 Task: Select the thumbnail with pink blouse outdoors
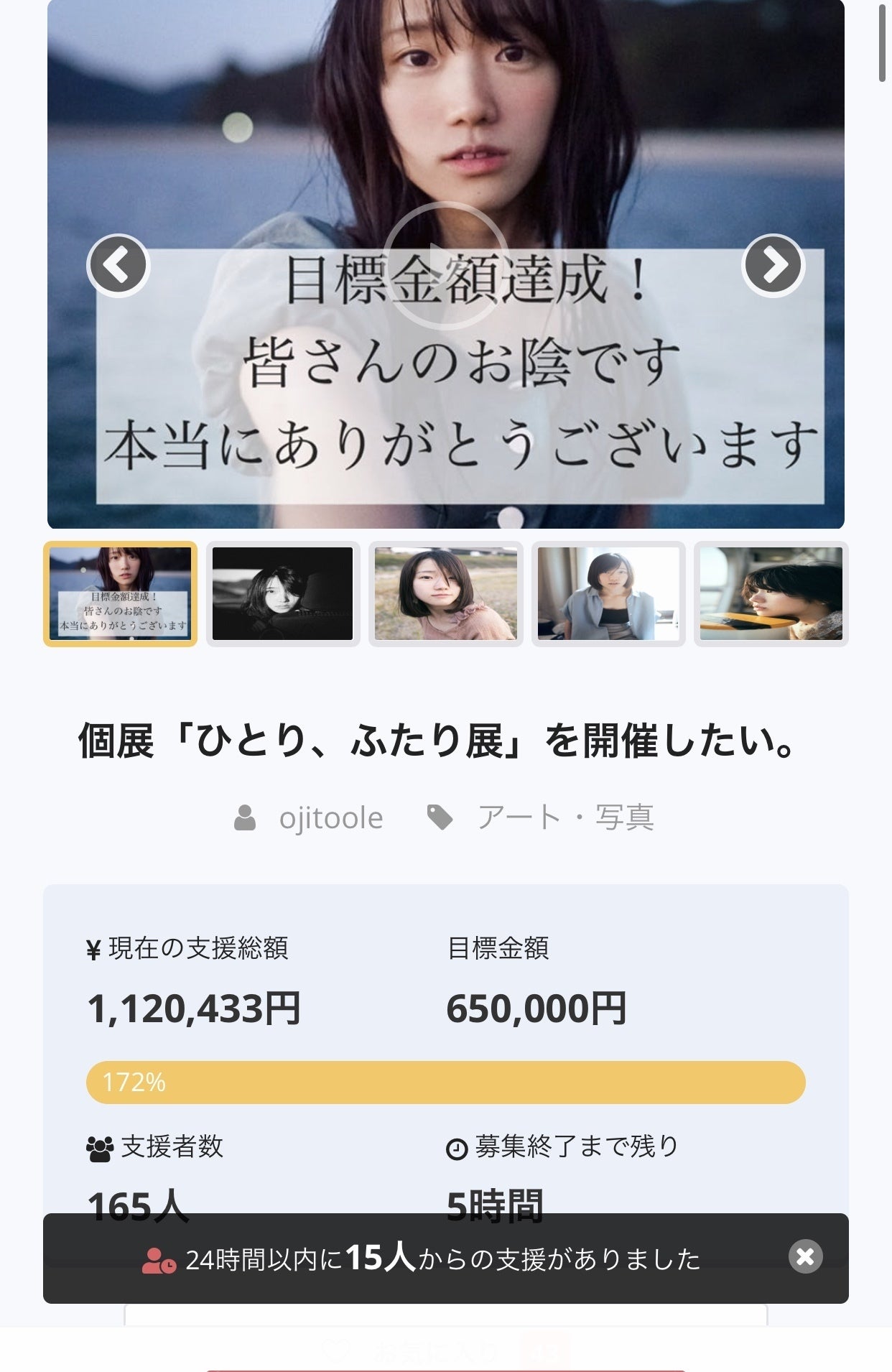[445, 594]
